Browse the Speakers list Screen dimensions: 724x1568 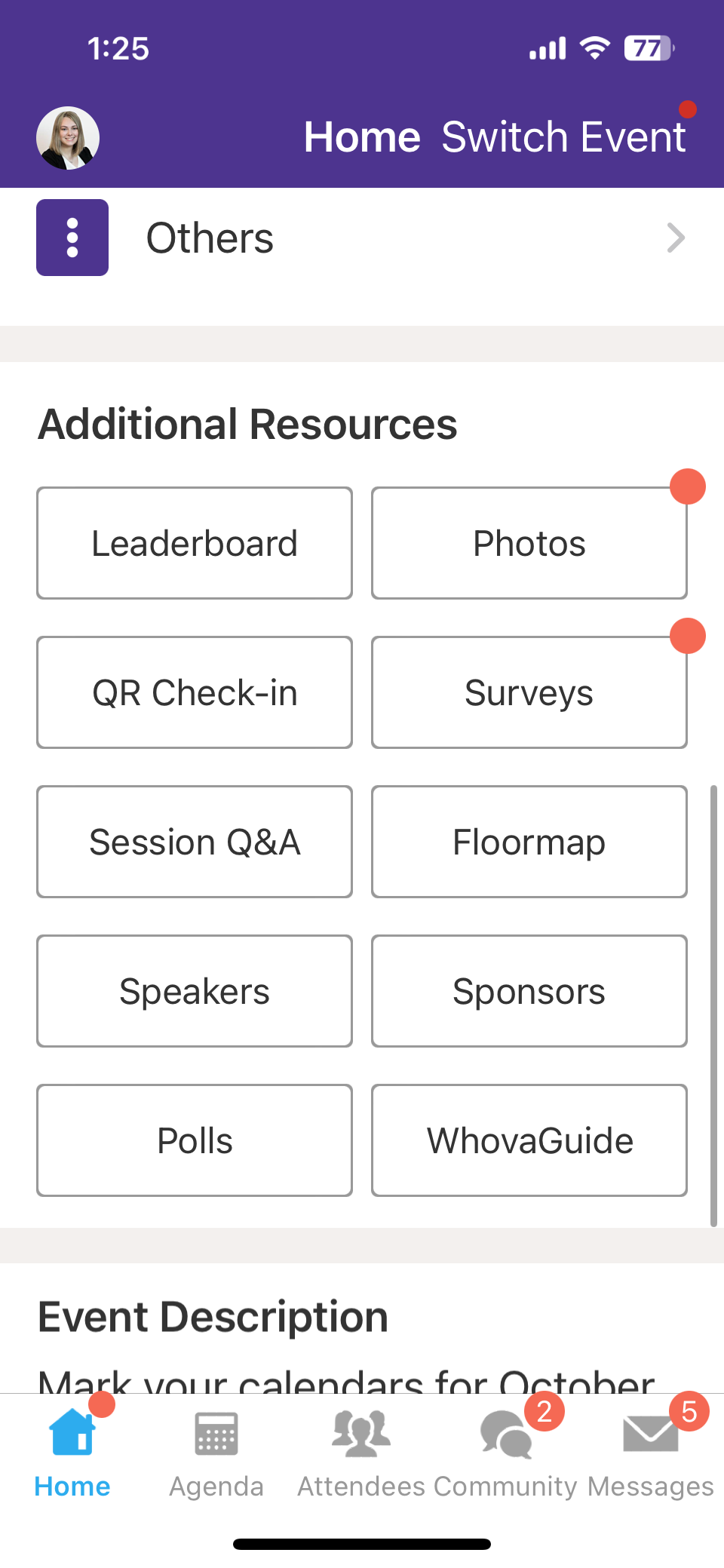pyautogui.click(x=195, y=991)
